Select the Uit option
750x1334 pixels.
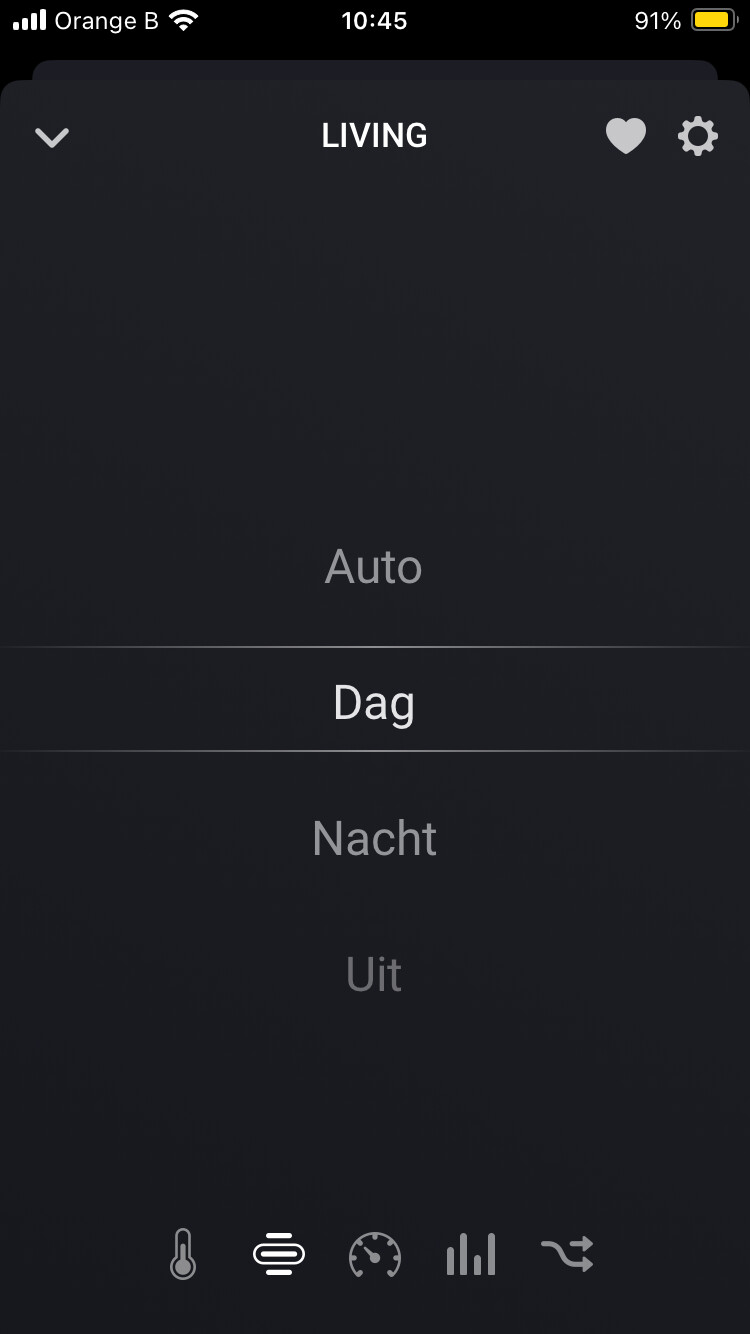[x=374, y=974]
